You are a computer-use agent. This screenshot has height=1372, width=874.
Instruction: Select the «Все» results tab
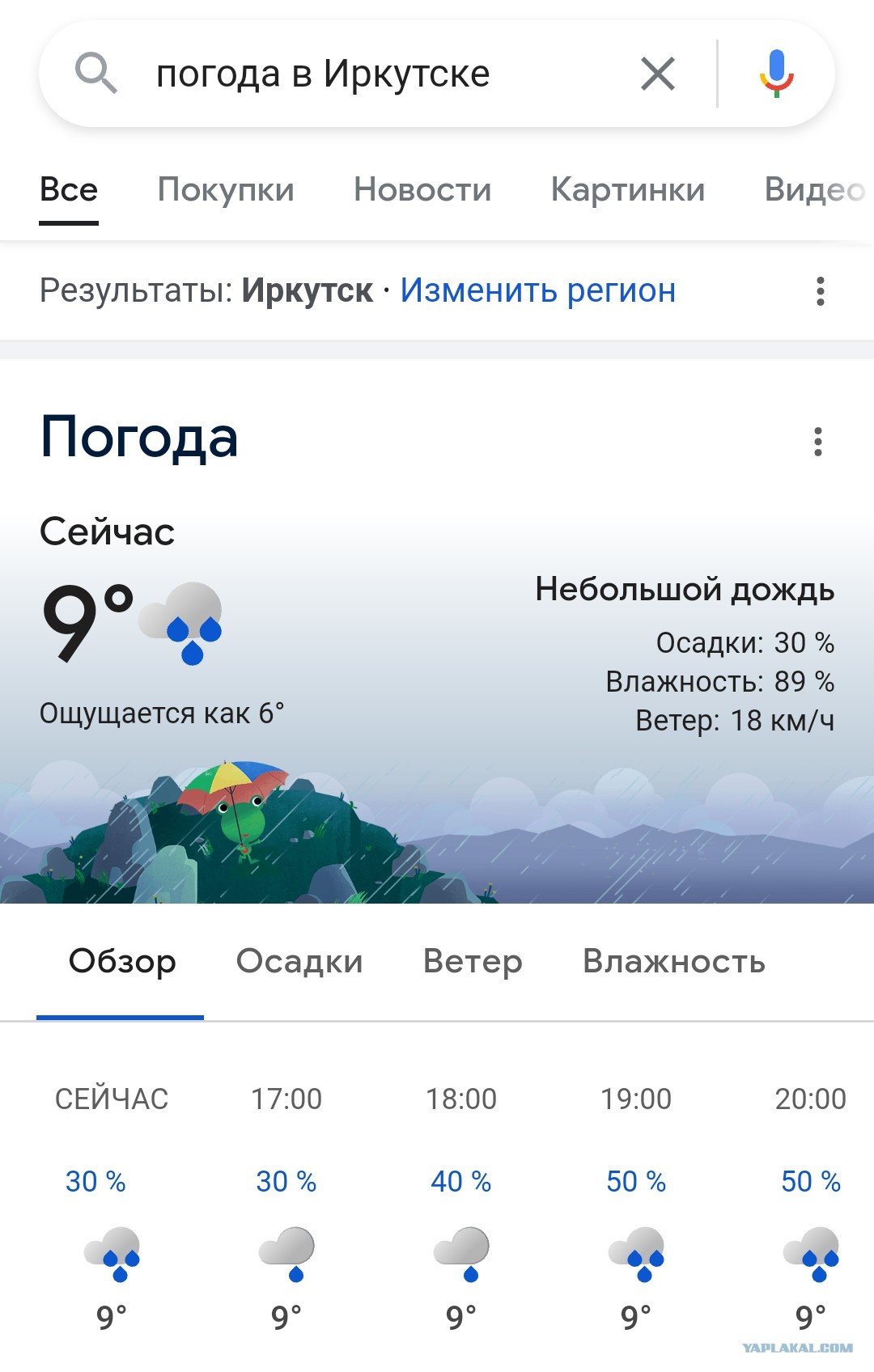[69, 190]
